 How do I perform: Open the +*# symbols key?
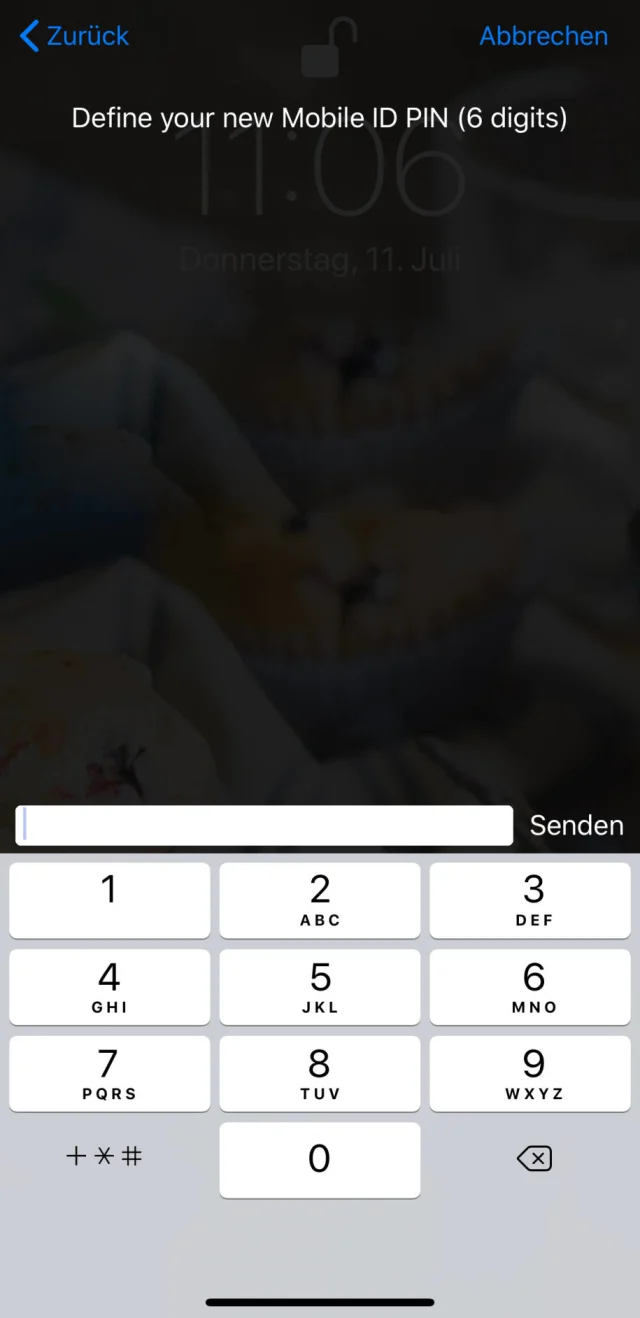point(105,1157)
